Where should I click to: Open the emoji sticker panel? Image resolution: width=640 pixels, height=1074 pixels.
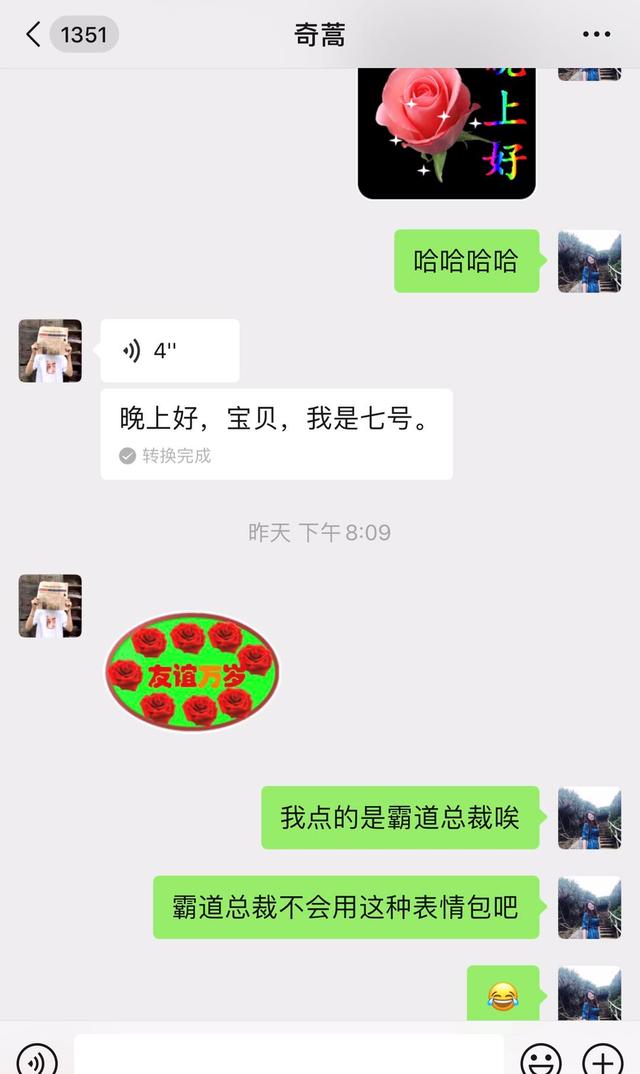[541, 1058]
